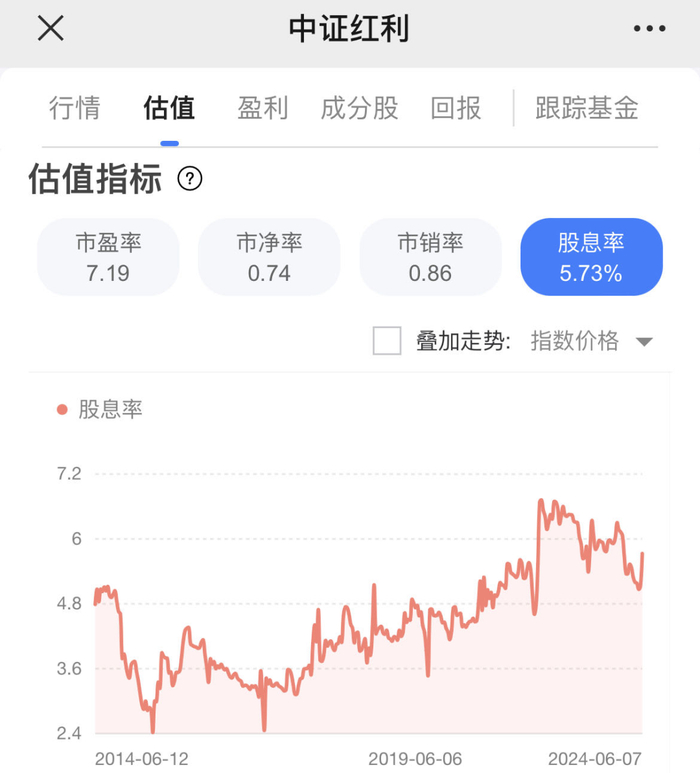Show the 市净率 0.74 indicator
This screenshot has width=700, height=773.
coord(269,257)
